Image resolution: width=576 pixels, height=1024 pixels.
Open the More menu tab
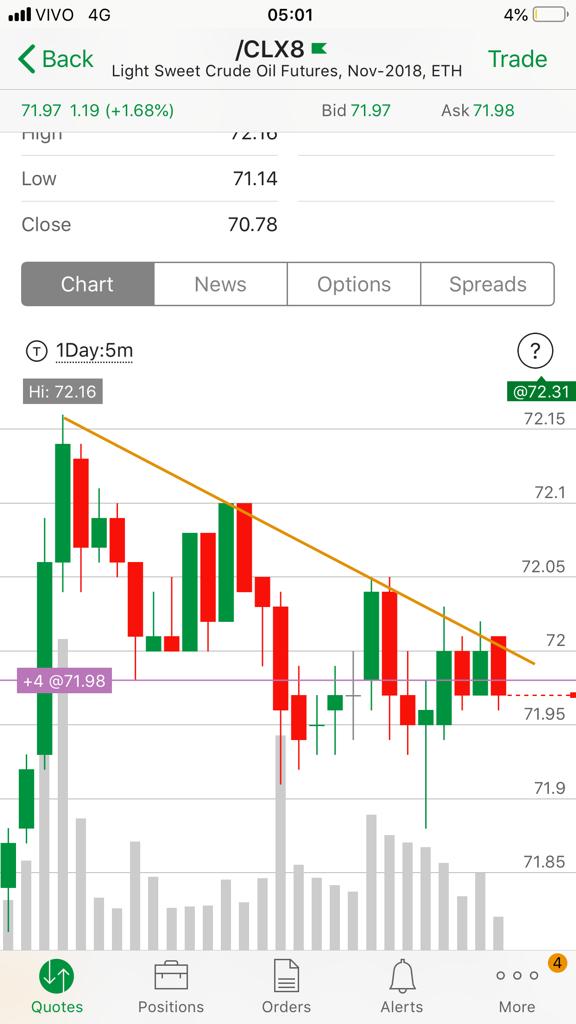click(517, 986)
